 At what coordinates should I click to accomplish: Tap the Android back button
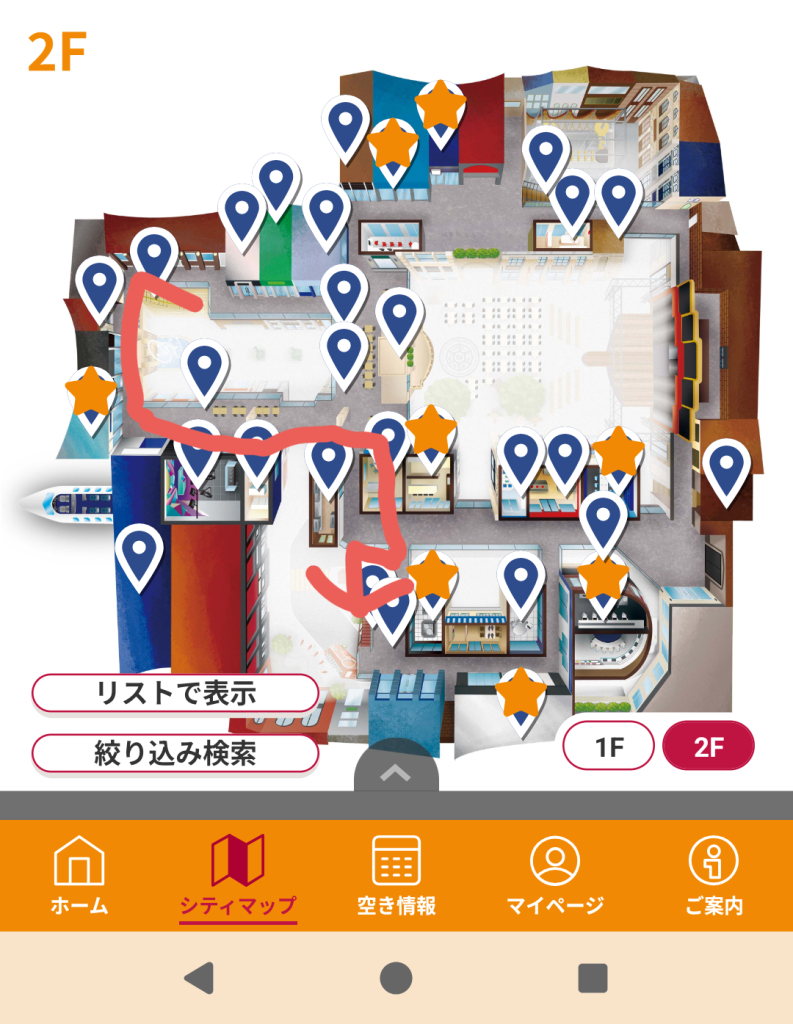coord(200,977)
